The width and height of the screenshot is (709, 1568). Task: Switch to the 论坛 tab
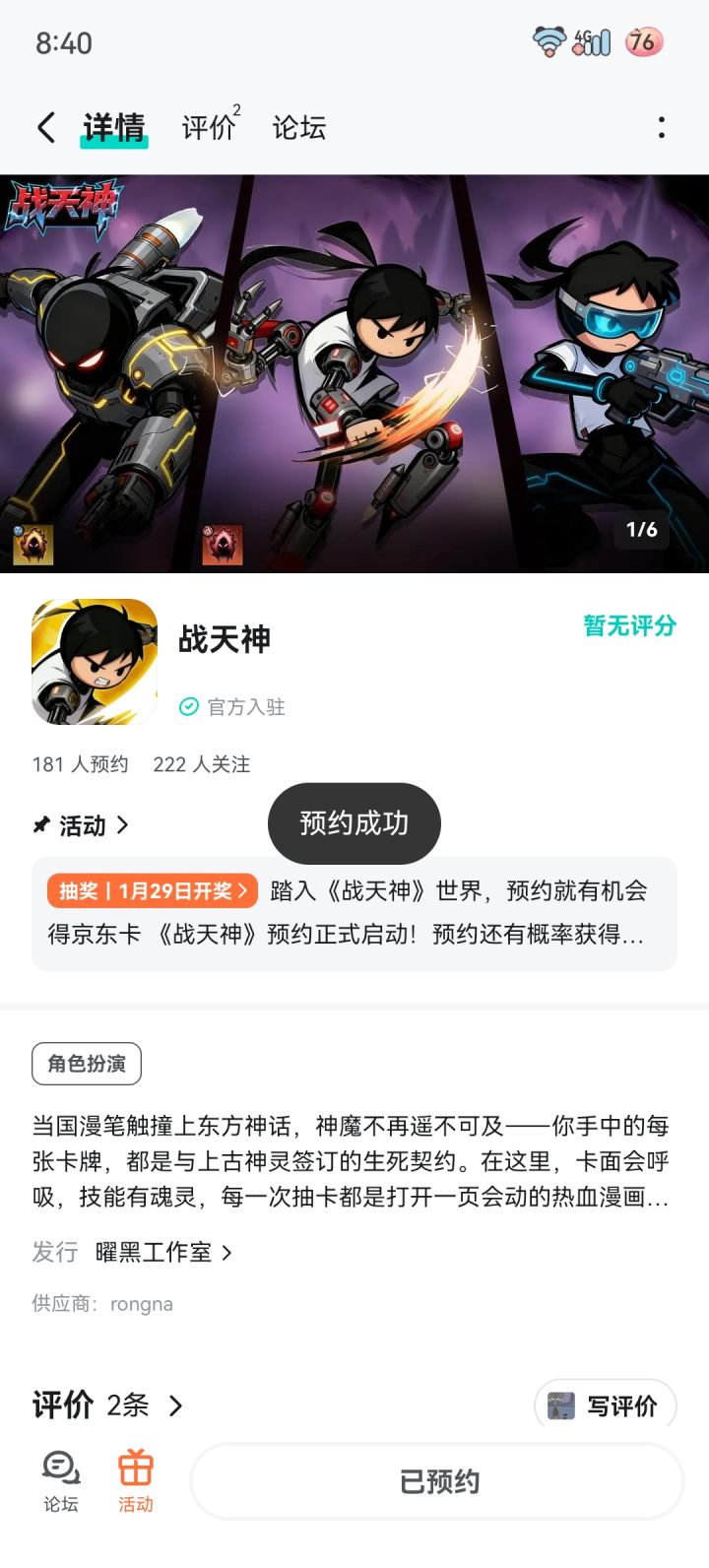tap(299, 127)
